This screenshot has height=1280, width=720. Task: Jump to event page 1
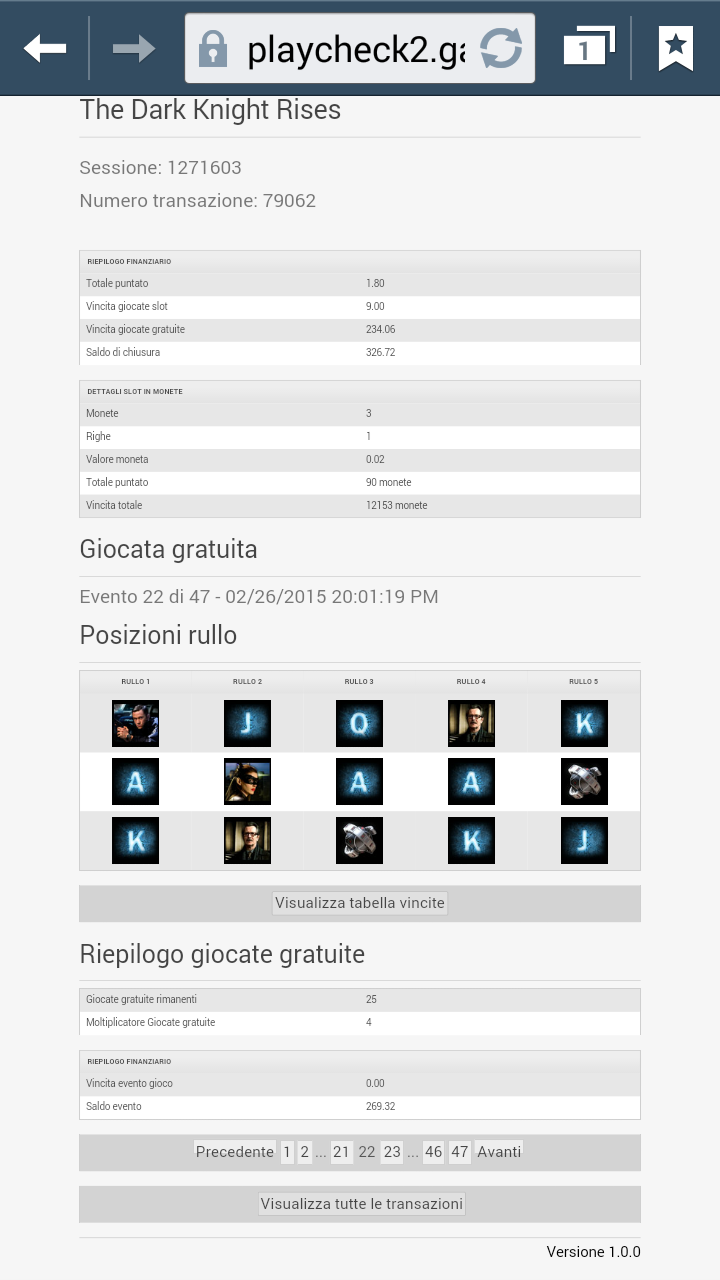[x=287, y=1152]
